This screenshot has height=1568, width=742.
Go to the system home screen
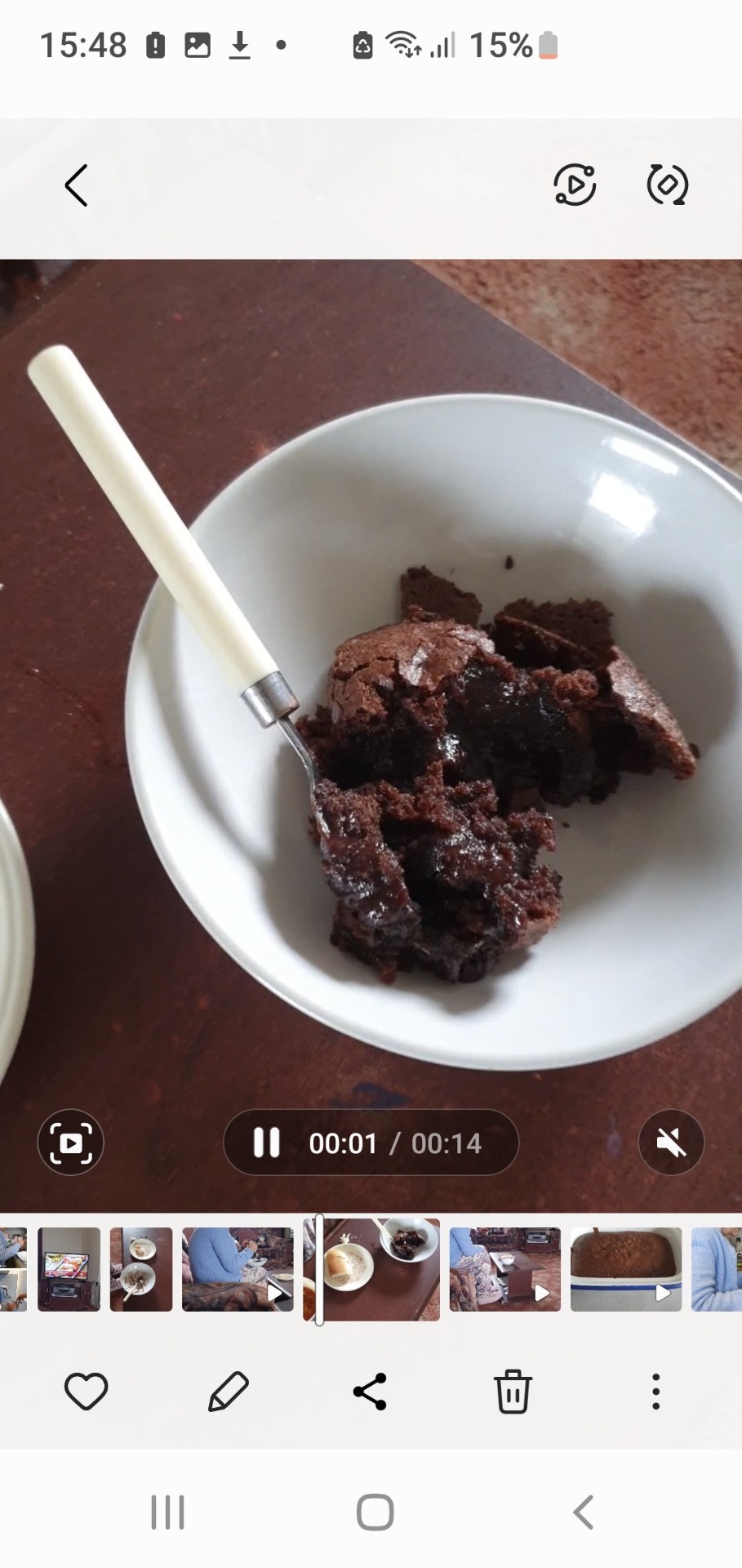pyautogui.click(x=375, y=1512)
